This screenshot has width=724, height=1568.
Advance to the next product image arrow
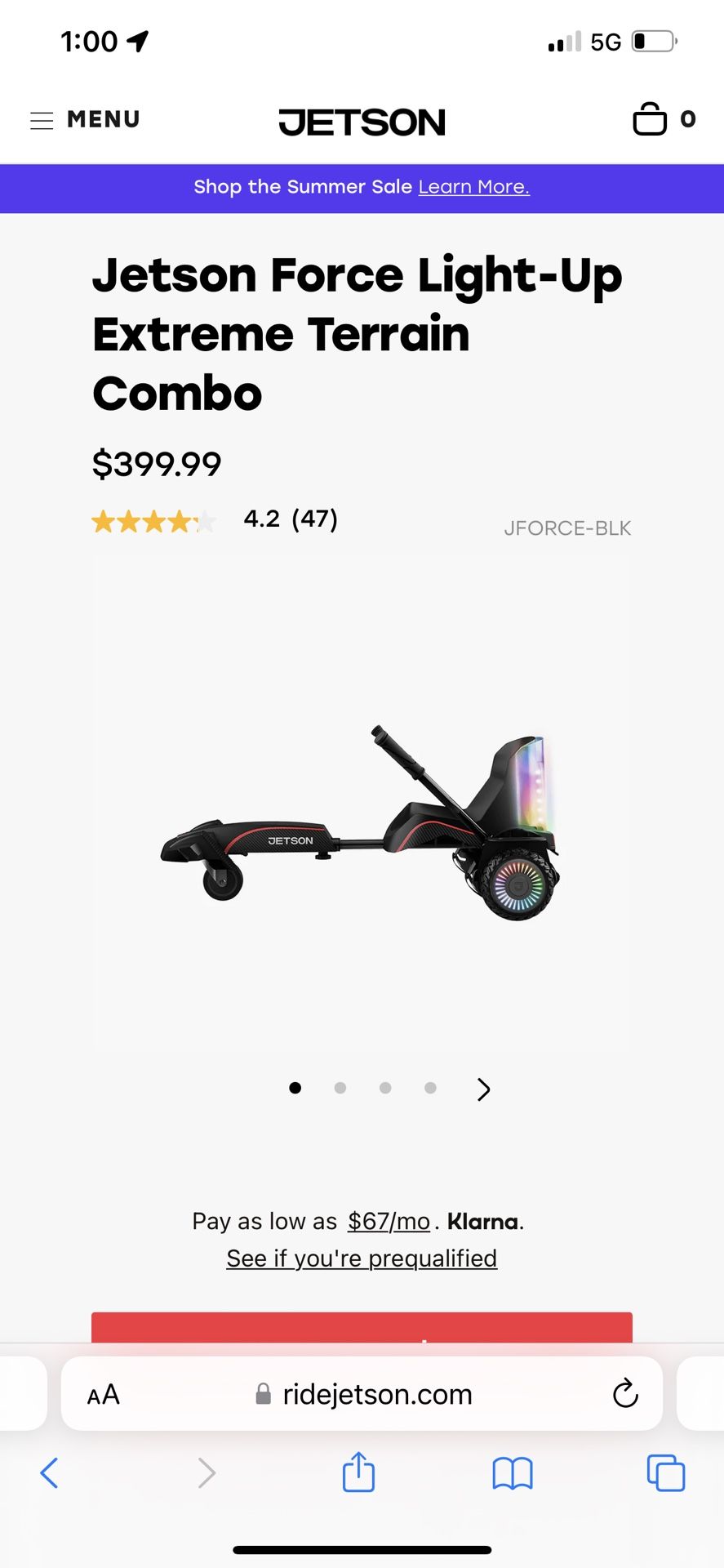coord(483,1089)
